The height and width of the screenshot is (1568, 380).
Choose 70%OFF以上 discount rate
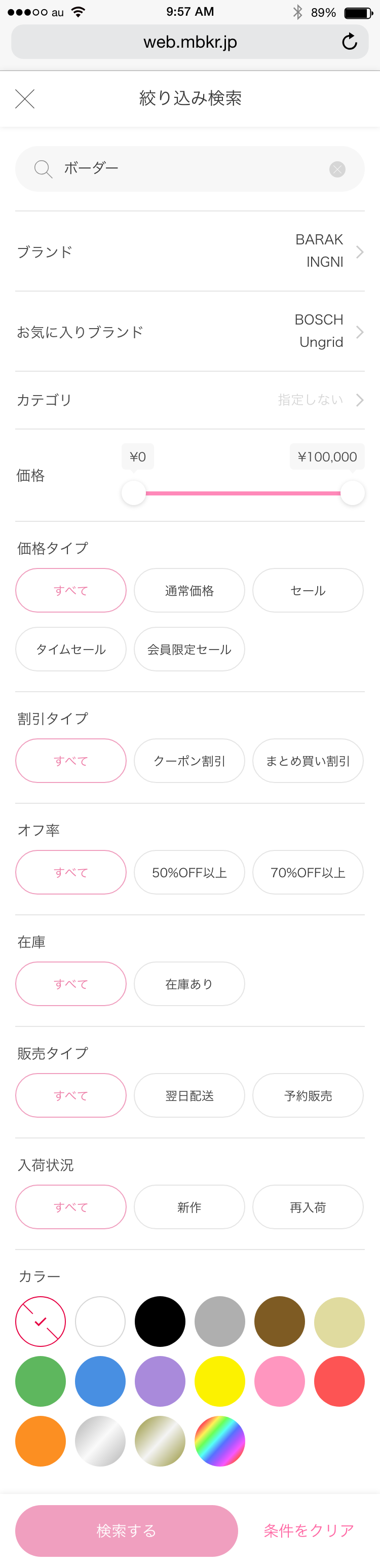click(x=308, y=872)
